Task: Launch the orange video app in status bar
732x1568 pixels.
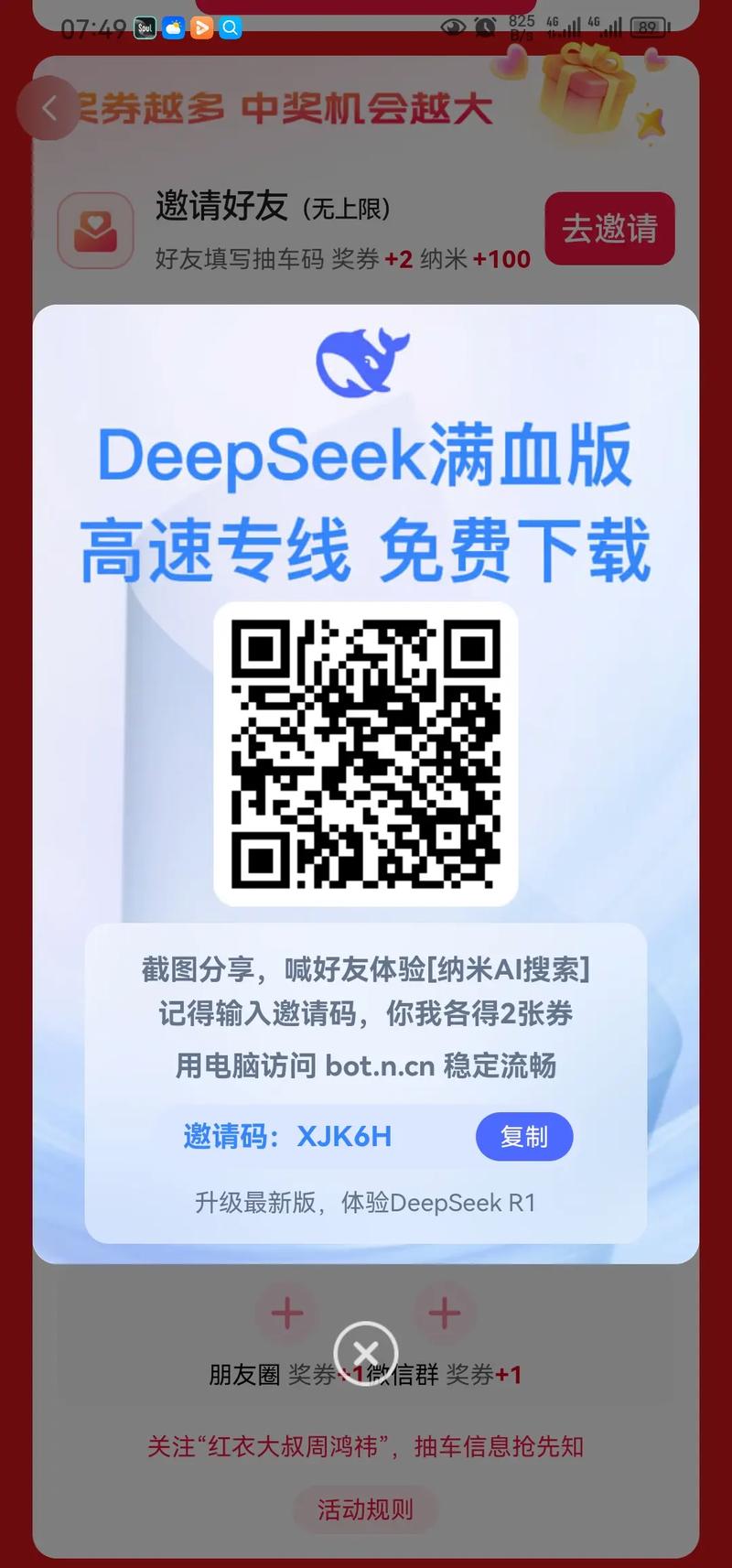Action: 203,27
